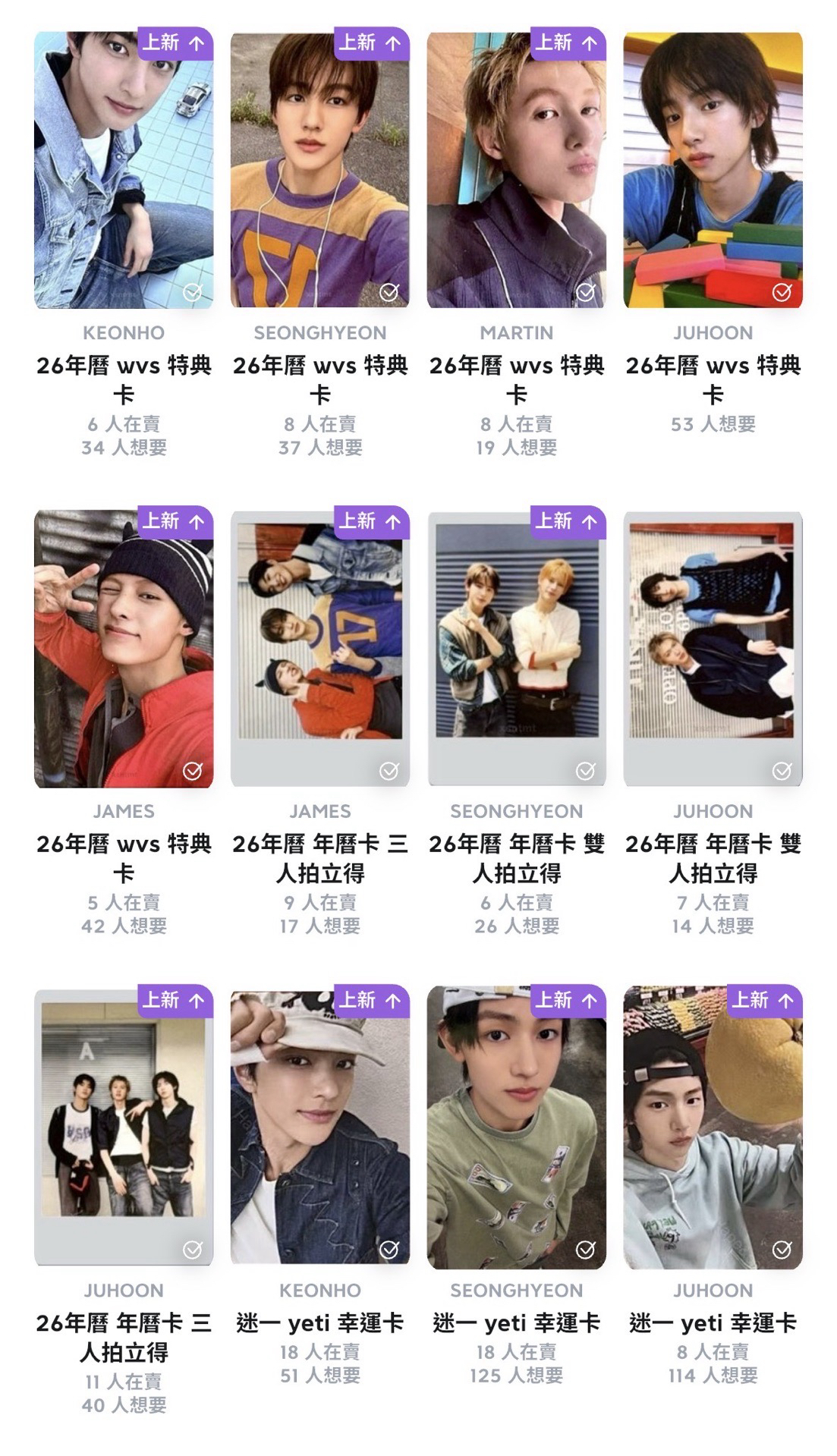View SEONGHYEON 26年曆 wvs 特典卡 card
The image size is (837, 1456).
click(x=319, y=170)
